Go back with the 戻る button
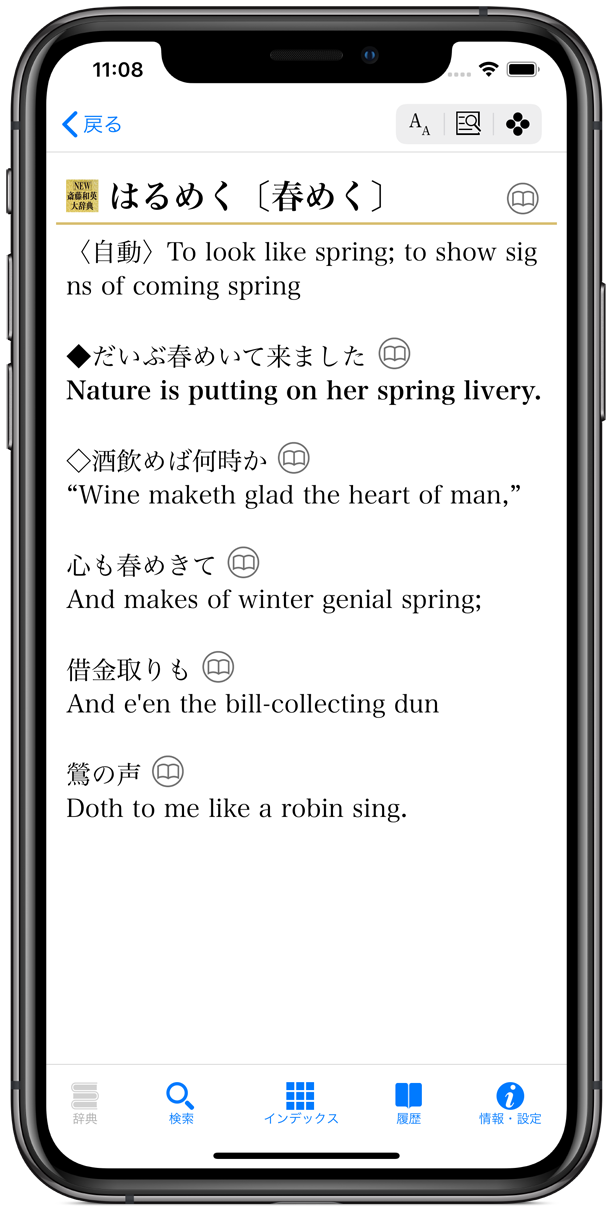The image size is (613, 1210). pyautogui.click(x=92, y=124)
